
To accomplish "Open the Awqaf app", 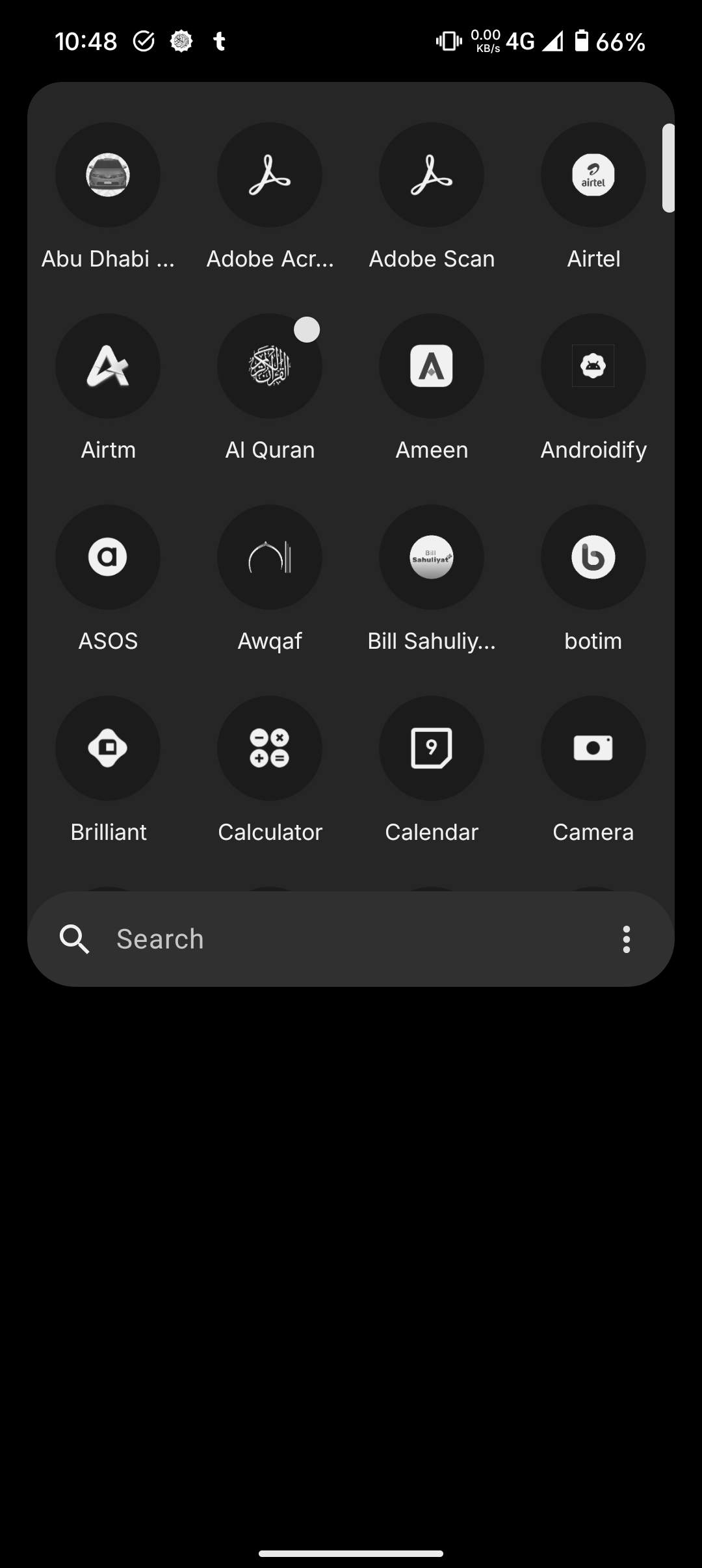I will tap(270, 557).
